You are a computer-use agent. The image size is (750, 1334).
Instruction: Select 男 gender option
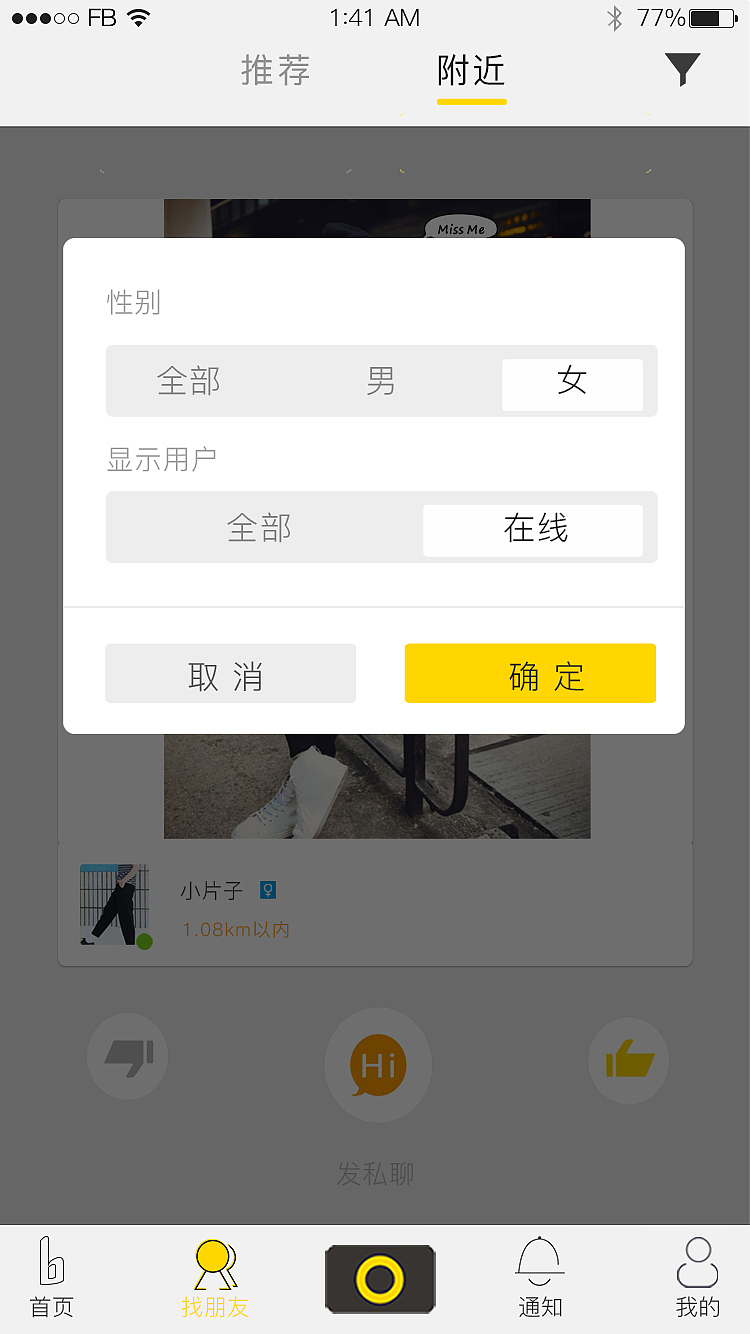click(x=381, y=381)
